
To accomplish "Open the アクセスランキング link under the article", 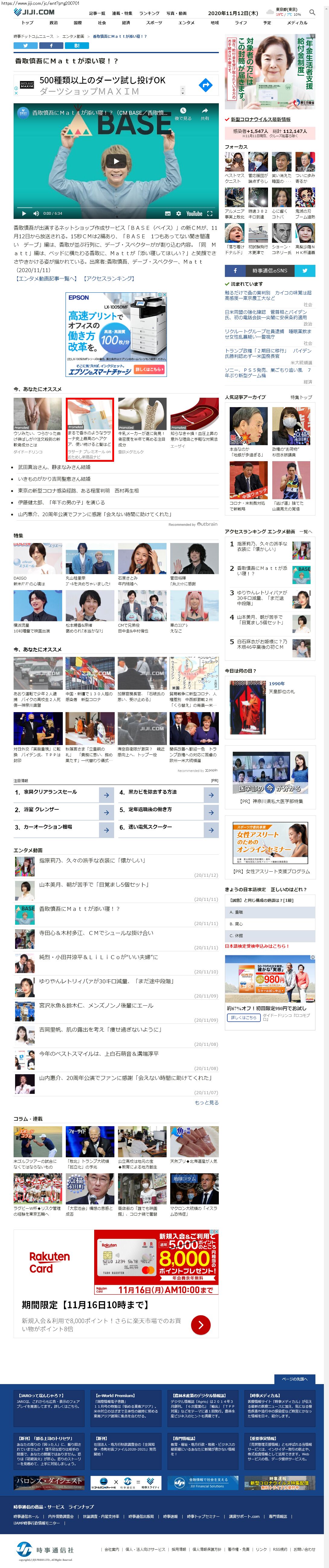I will tap(109, 279).
